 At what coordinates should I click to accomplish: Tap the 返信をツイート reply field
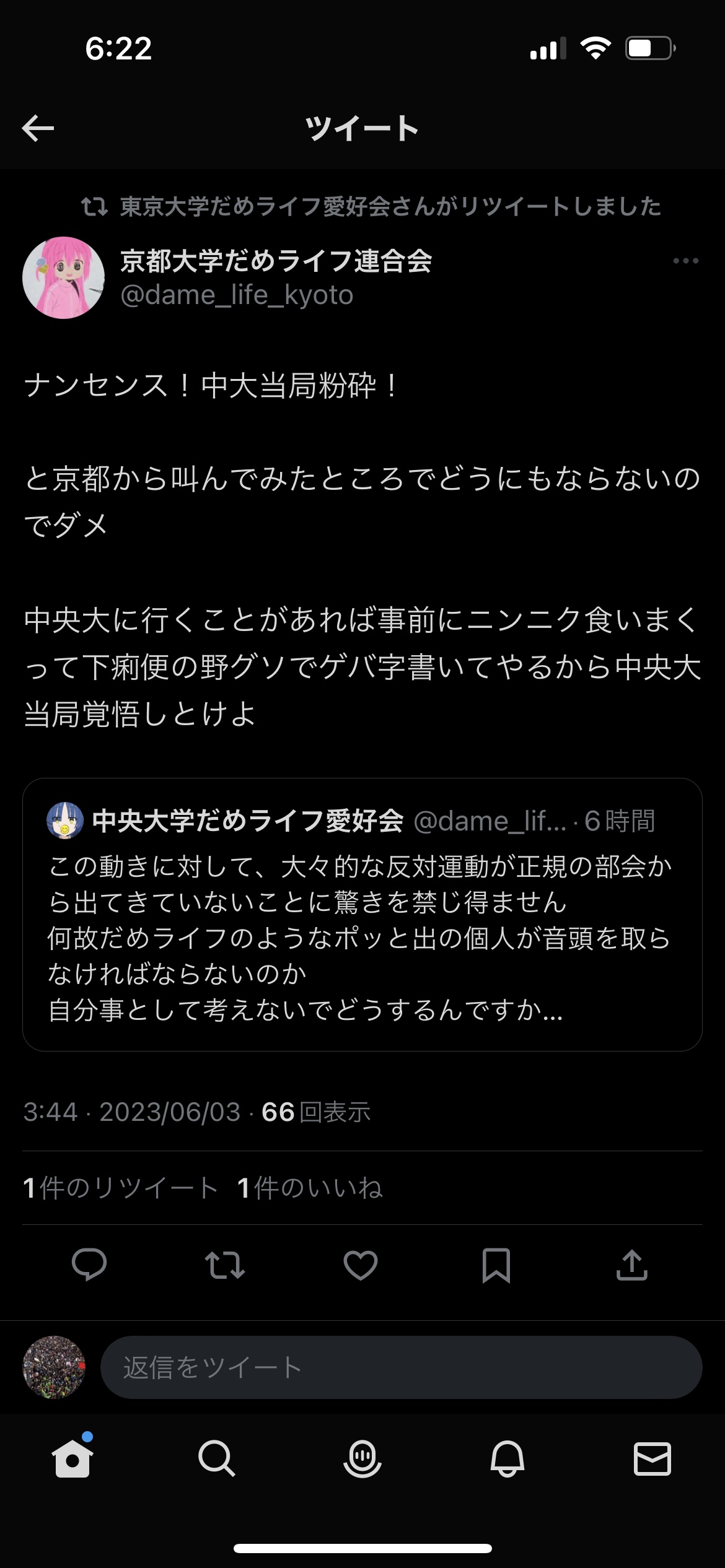400,1367
